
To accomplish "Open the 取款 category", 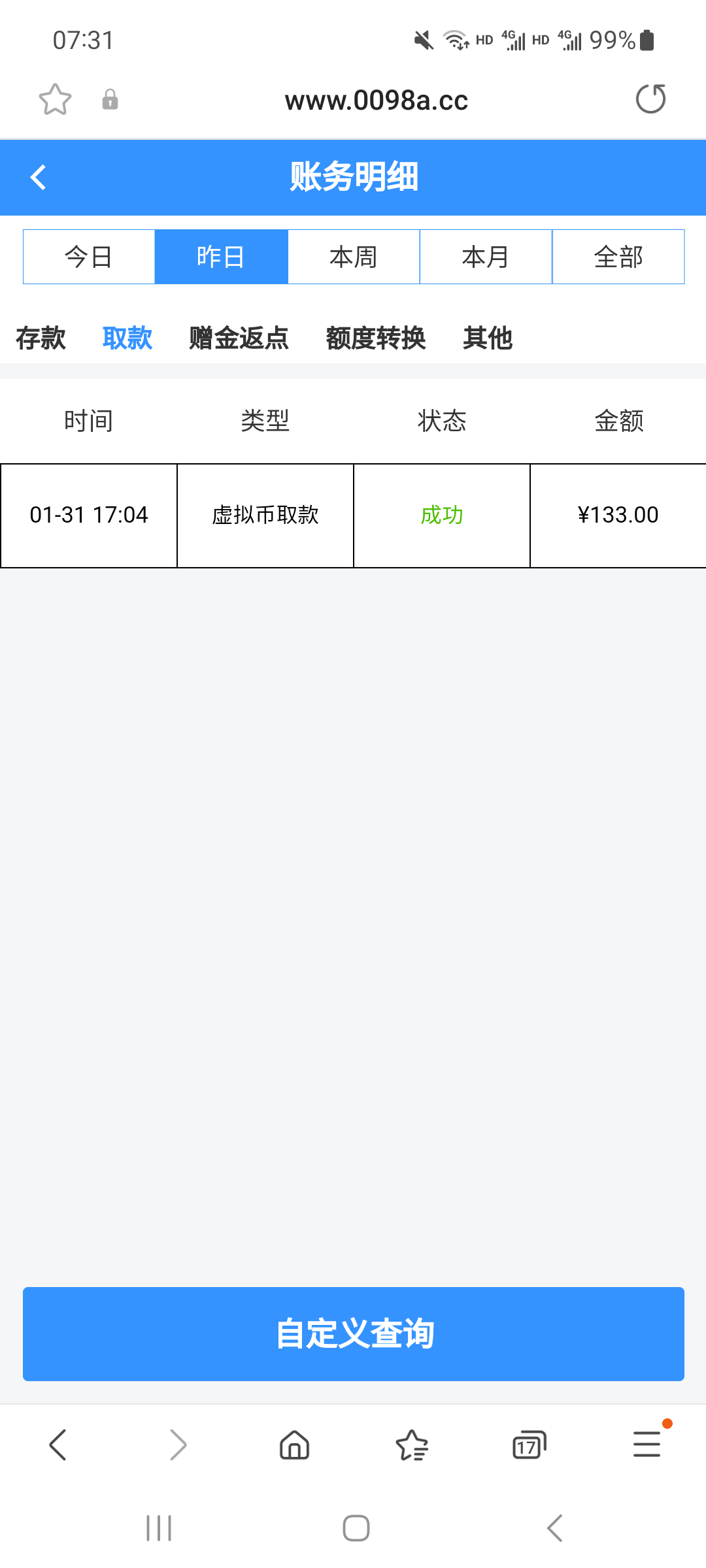I will point(127,338).
